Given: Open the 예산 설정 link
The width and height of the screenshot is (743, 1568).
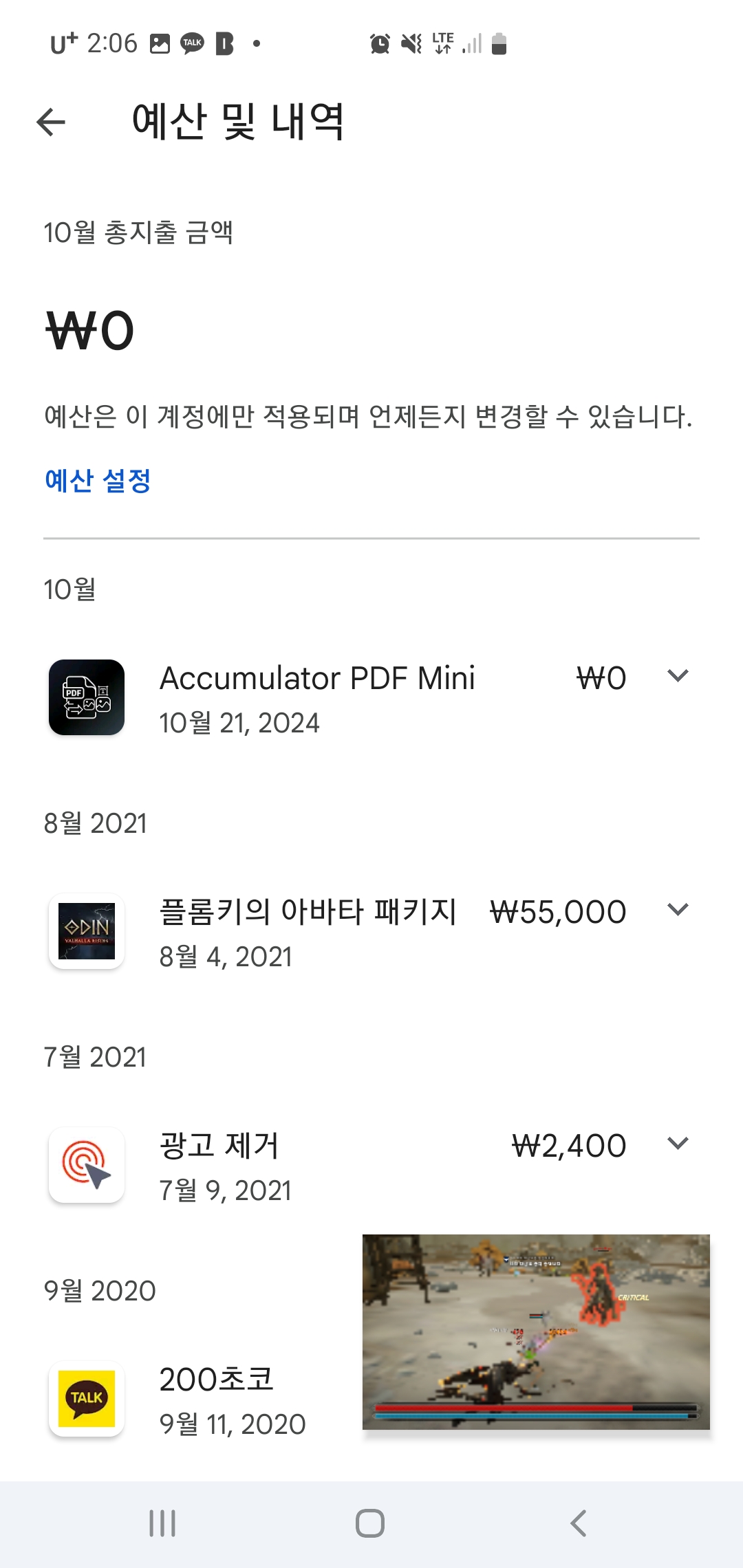Looking at the screenshot, I should (x=98, y=481).
